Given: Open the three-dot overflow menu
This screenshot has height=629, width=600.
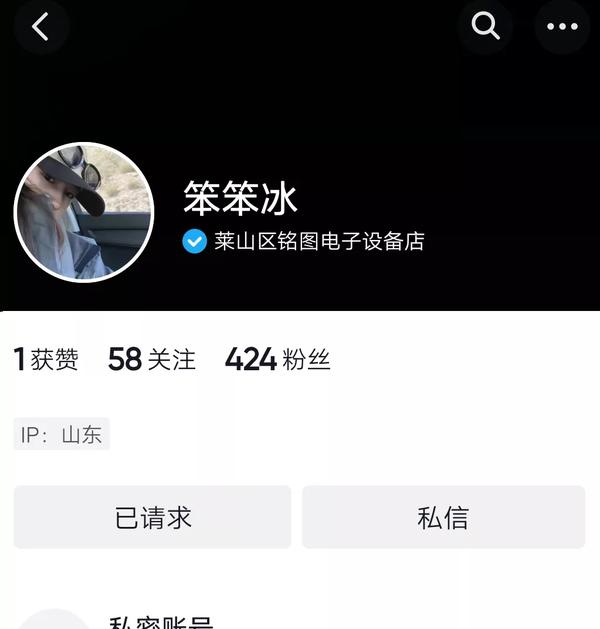Looking at the screenshot, I should (562, 27).
